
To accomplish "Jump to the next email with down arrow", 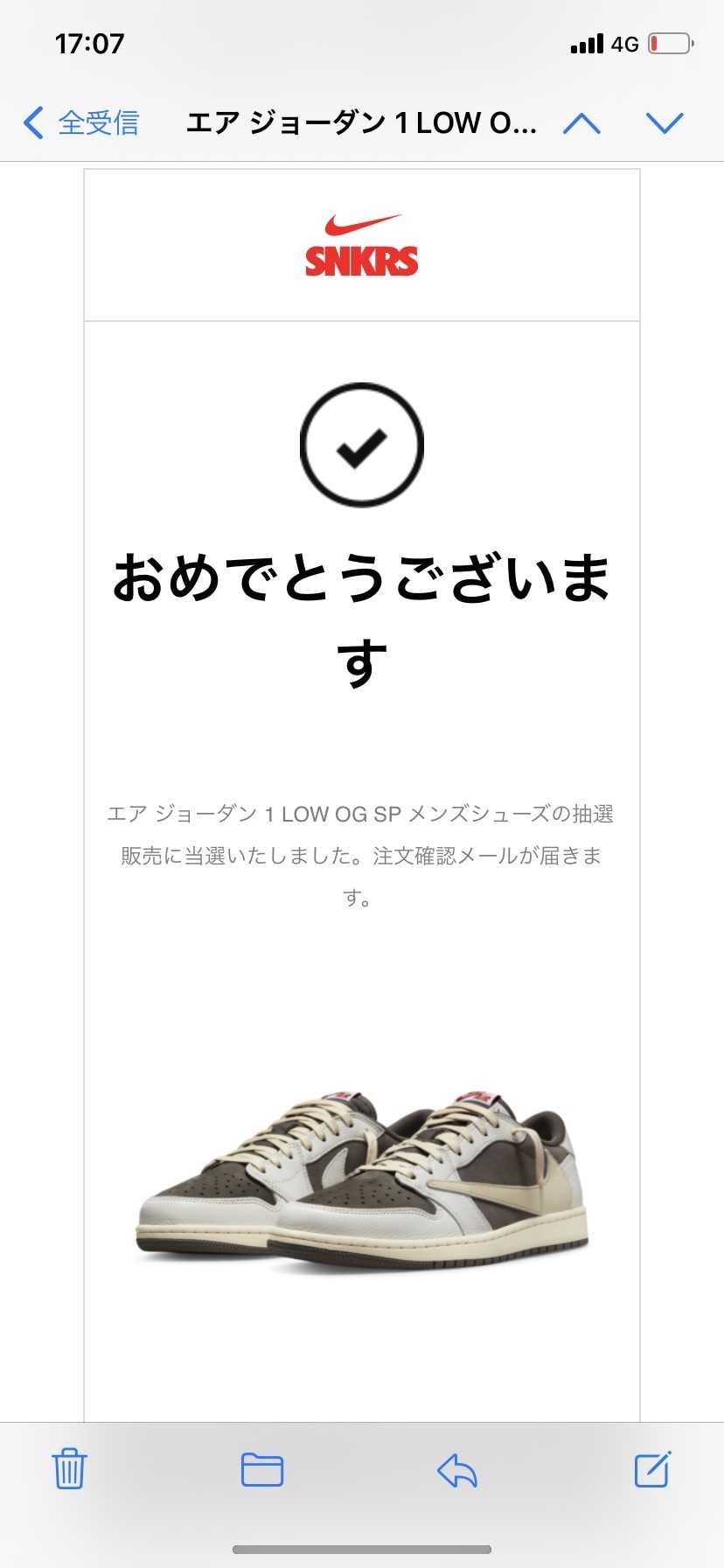I will [x=665, y=122].
